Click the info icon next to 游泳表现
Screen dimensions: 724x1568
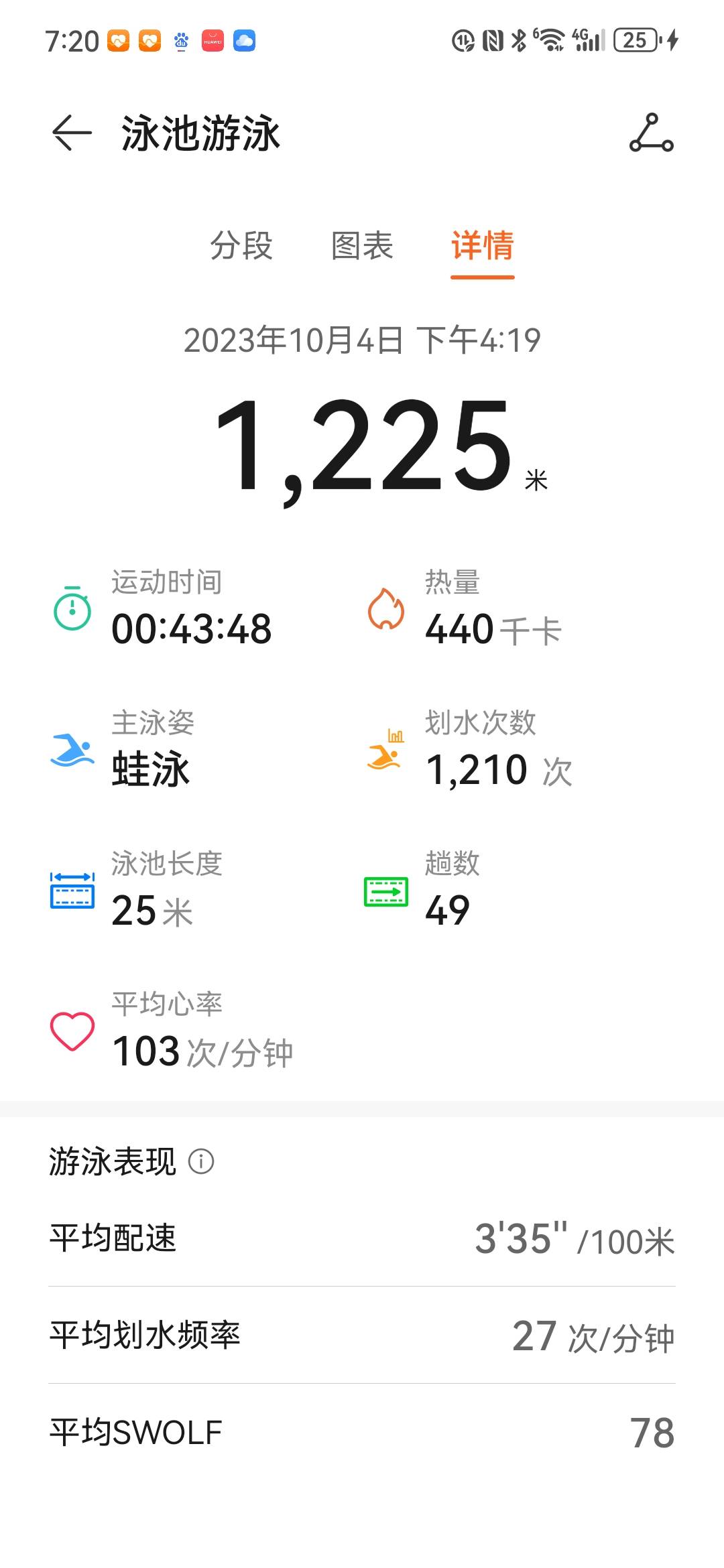pos(201,1161)
